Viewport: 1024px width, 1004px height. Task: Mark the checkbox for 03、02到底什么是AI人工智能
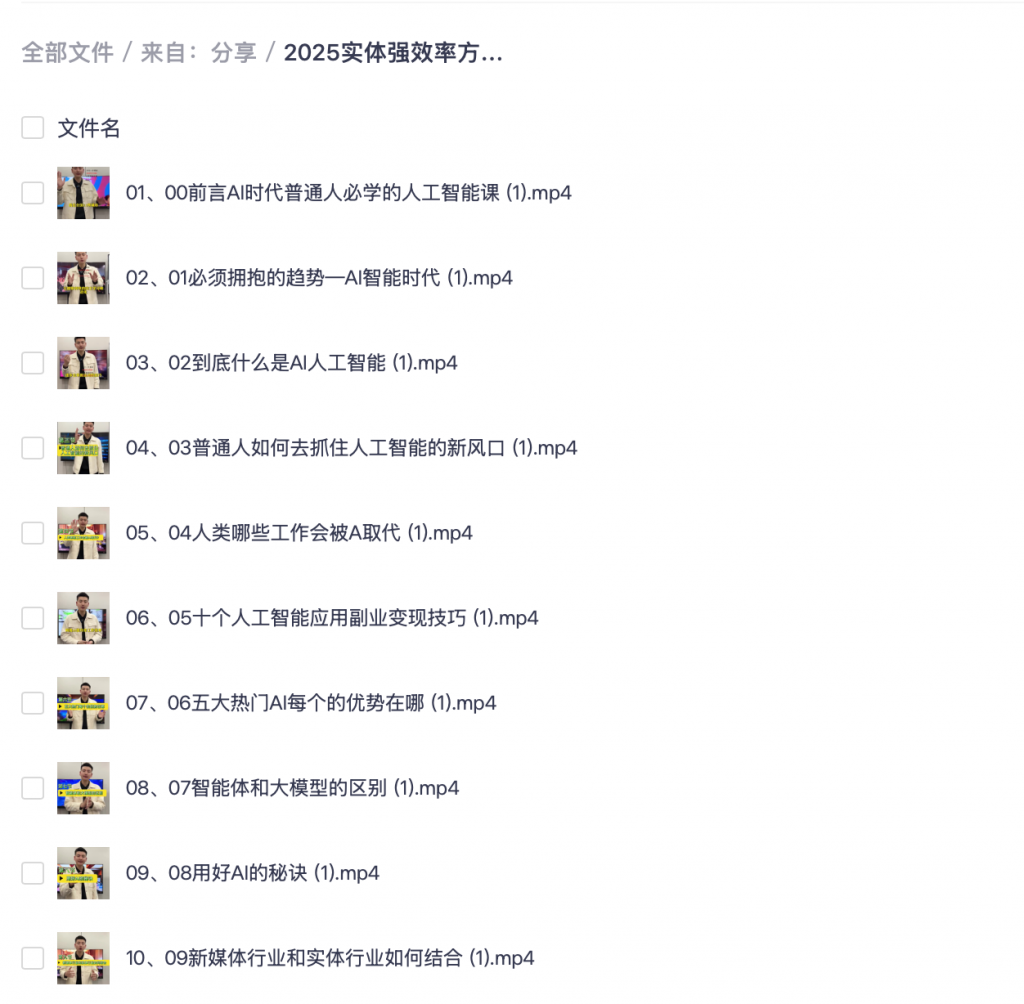tap(33, 363)
